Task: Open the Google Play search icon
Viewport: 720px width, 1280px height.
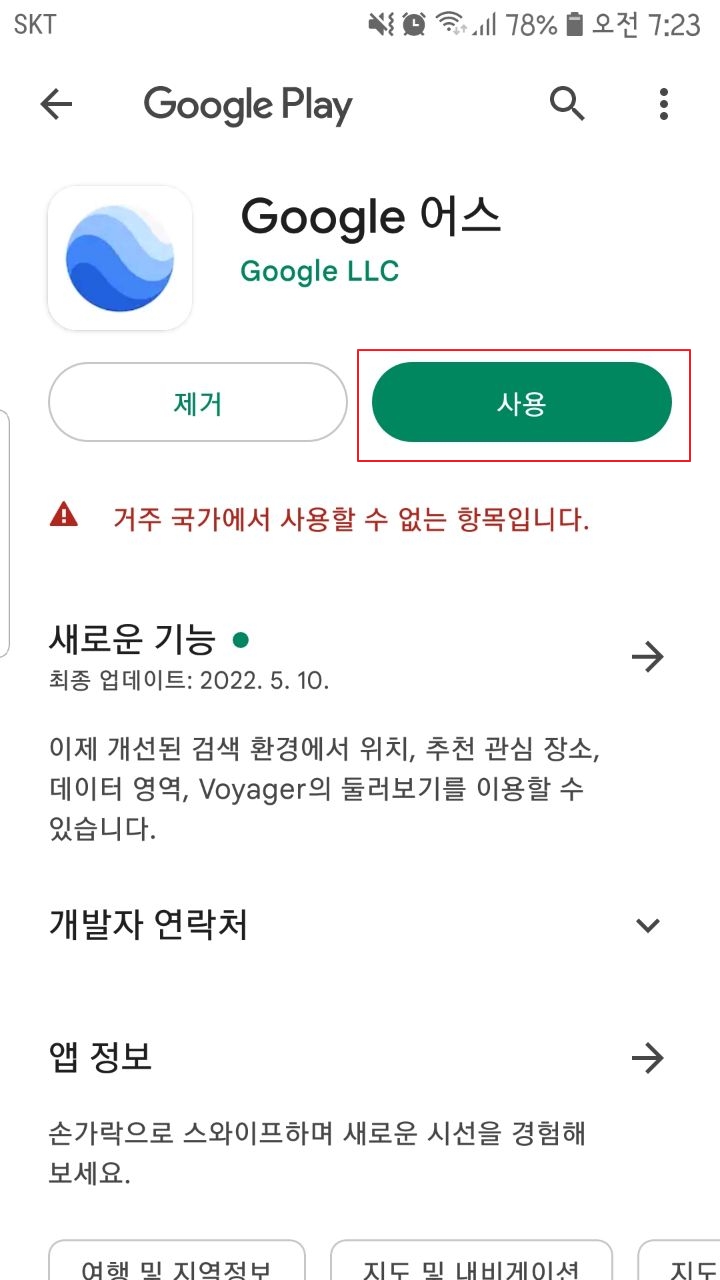Action: 567,104
